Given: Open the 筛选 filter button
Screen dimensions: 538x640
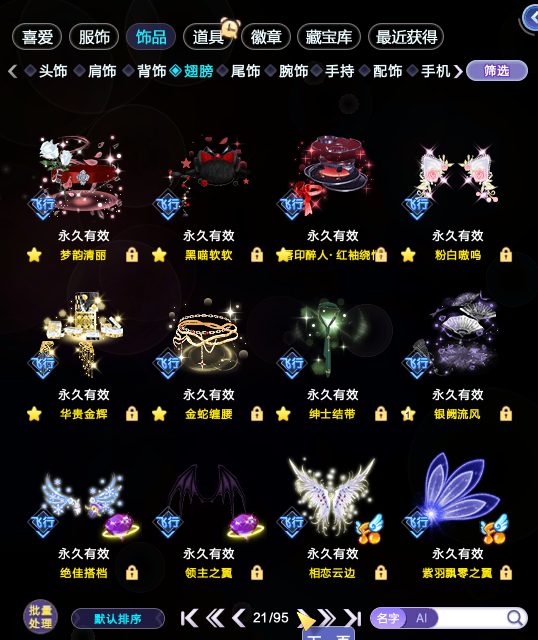Looking at the screenshot, I should 497,71.
